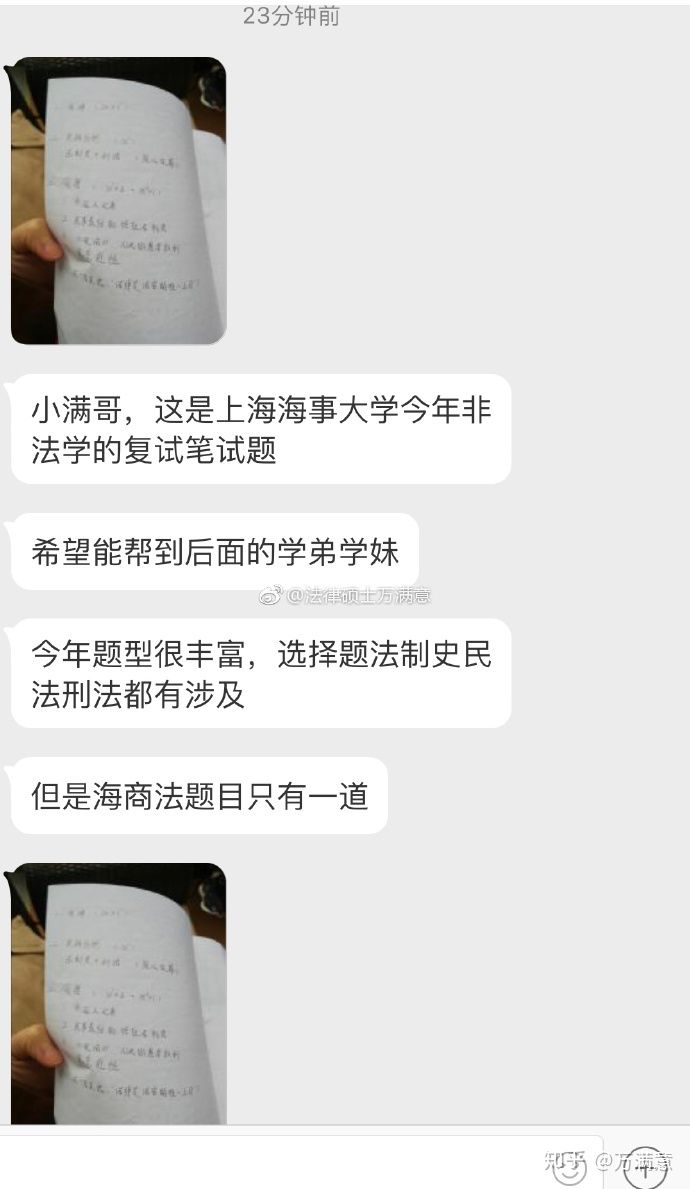Focus the message input field
690x1189 pixels.
pos(280,1162)
